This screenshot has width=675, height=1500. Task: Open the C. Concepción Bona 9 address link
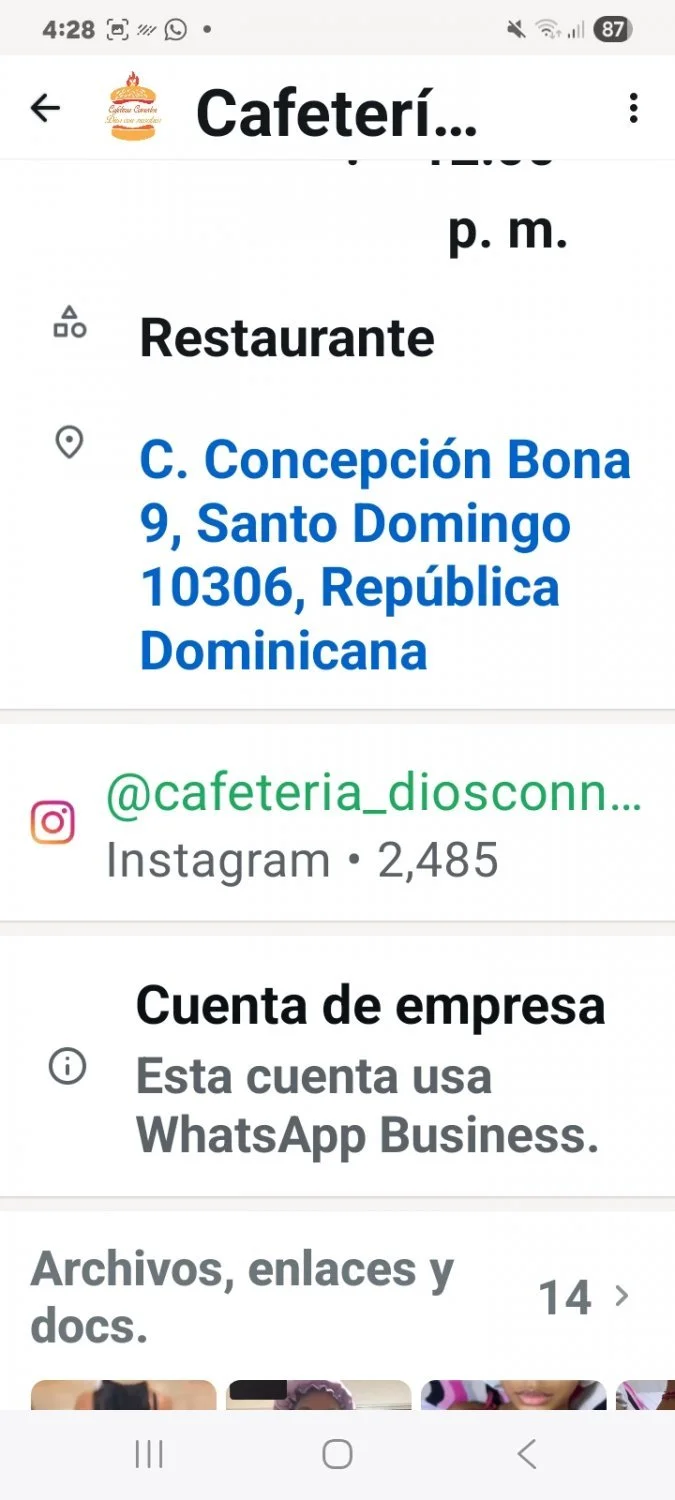coord(385,555)
